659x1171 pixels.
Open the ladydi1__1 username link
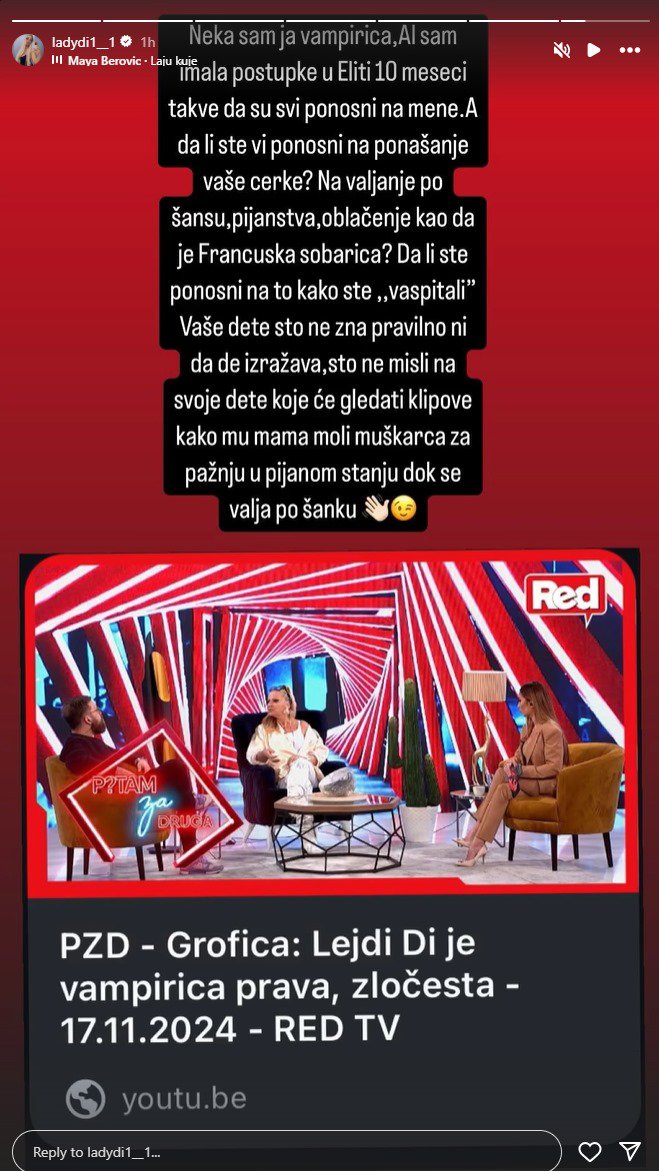pos(84,42)
